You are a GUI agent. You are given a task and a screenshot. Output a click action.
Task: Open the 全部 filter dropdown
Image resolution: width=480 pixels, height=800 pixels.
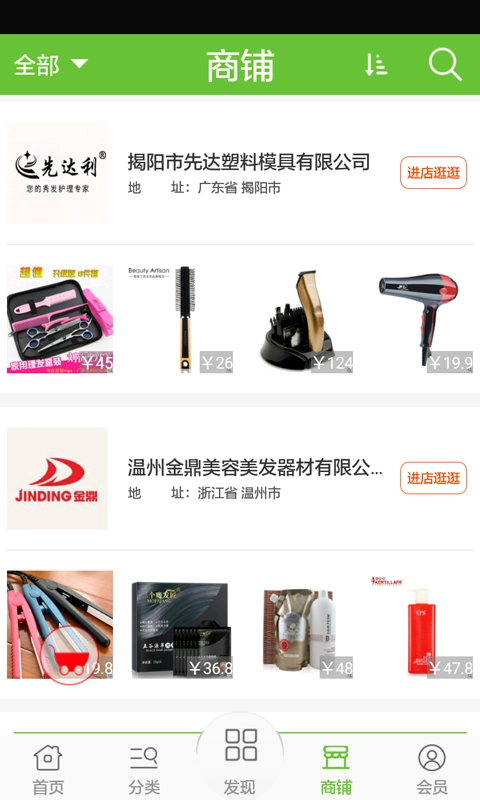point(50,65)
